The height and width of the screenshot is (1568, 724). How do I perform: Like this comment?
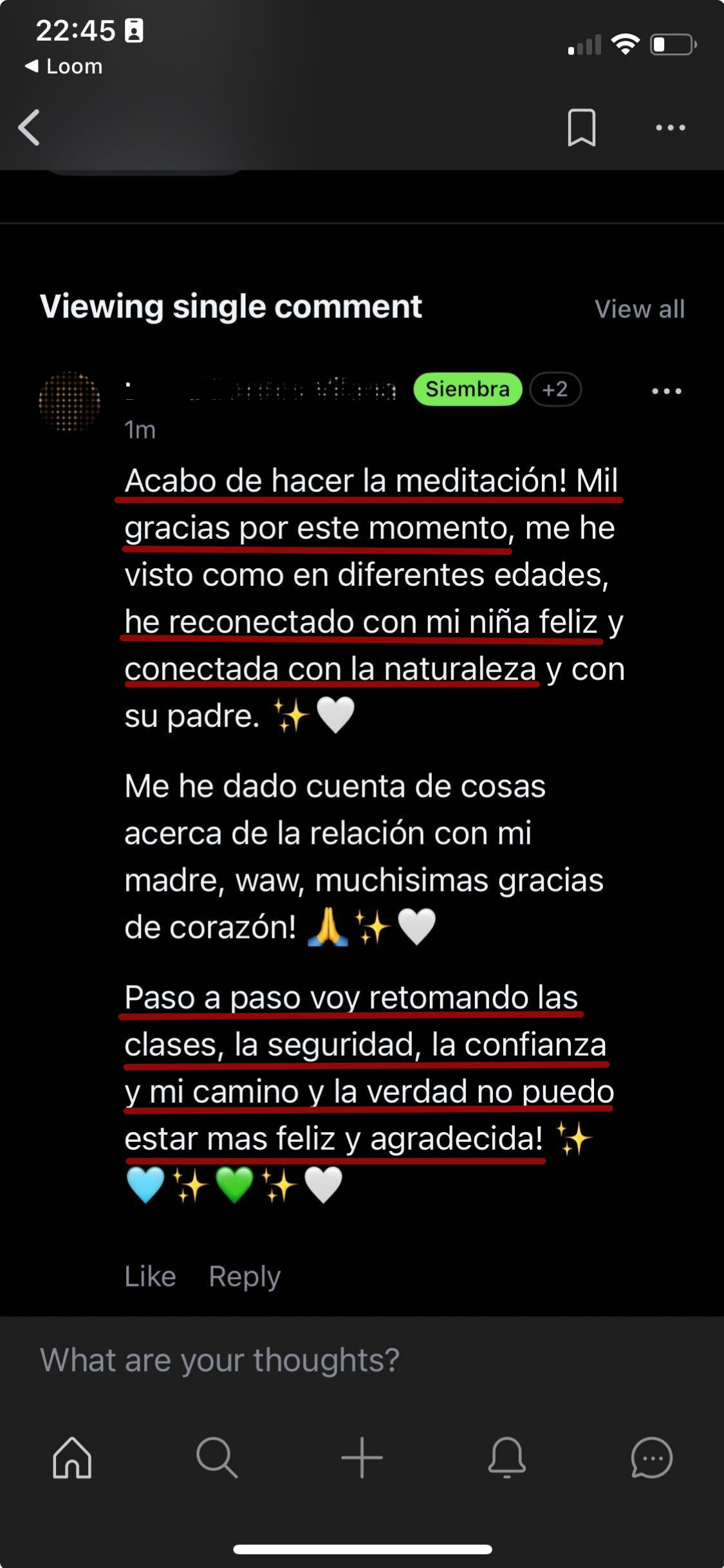coord(150,1276)
